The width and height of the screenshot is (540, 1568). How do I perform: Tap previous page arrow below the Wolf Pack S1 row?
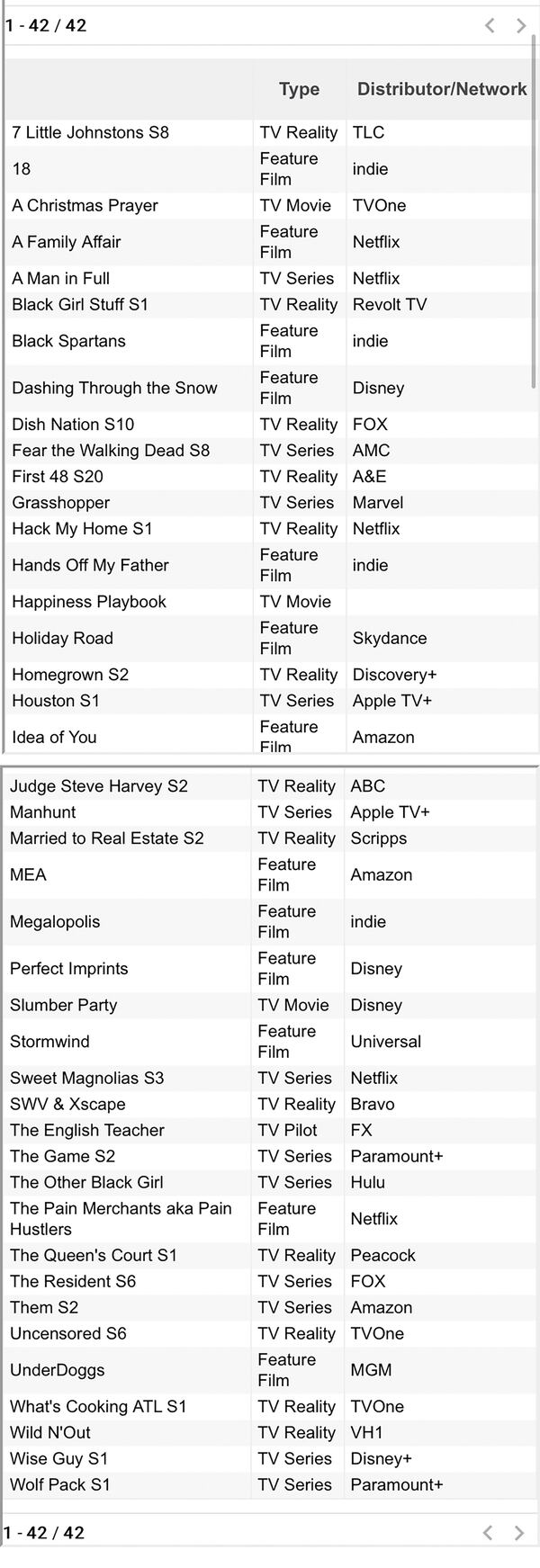point(488,1533)
